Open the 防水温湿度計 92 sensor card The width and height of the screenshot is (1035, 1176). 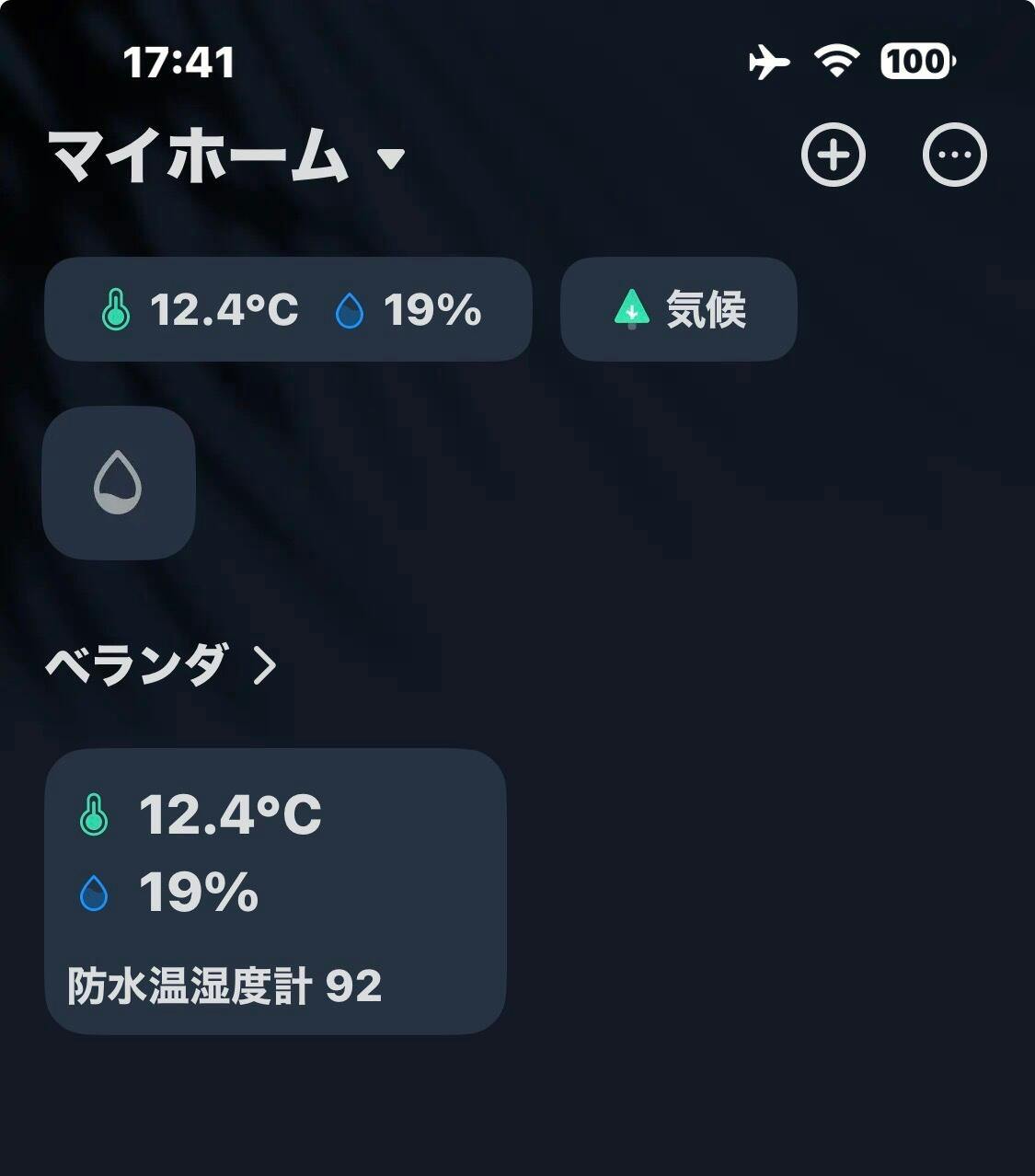coord(275,891)
